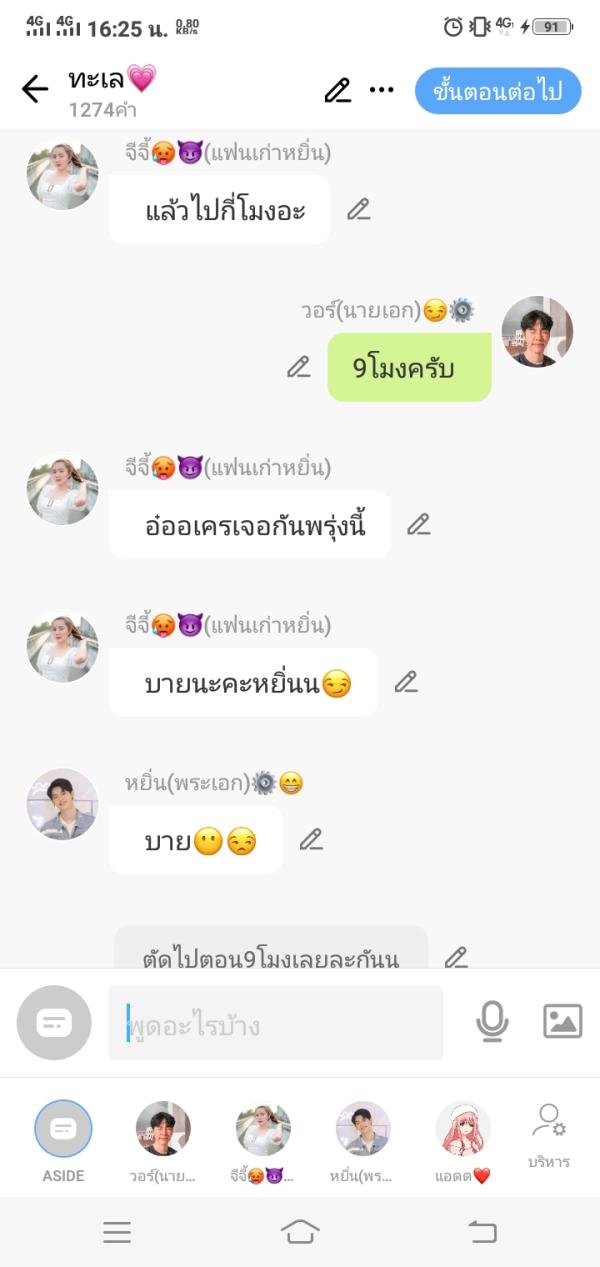This screenshot has width=600, height=1267.
Task: Edit the message 9โมงครับ
Action: tap(298, 367)
